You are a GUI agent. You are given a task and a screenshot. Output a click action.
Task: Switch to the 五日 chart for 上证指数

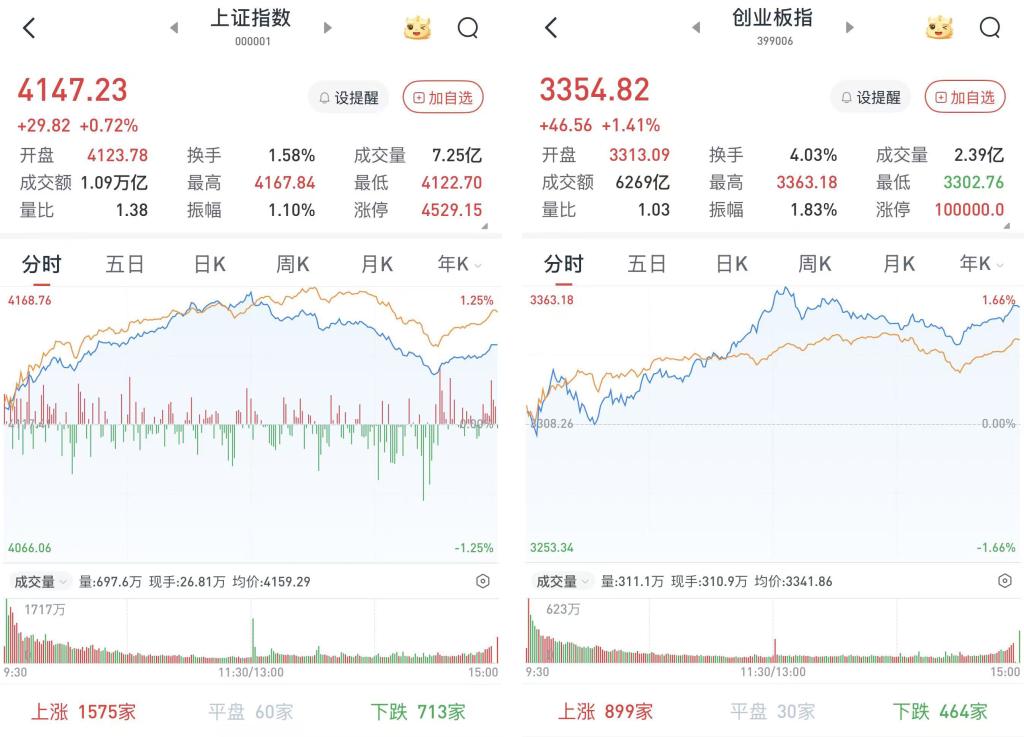[125, 264]
